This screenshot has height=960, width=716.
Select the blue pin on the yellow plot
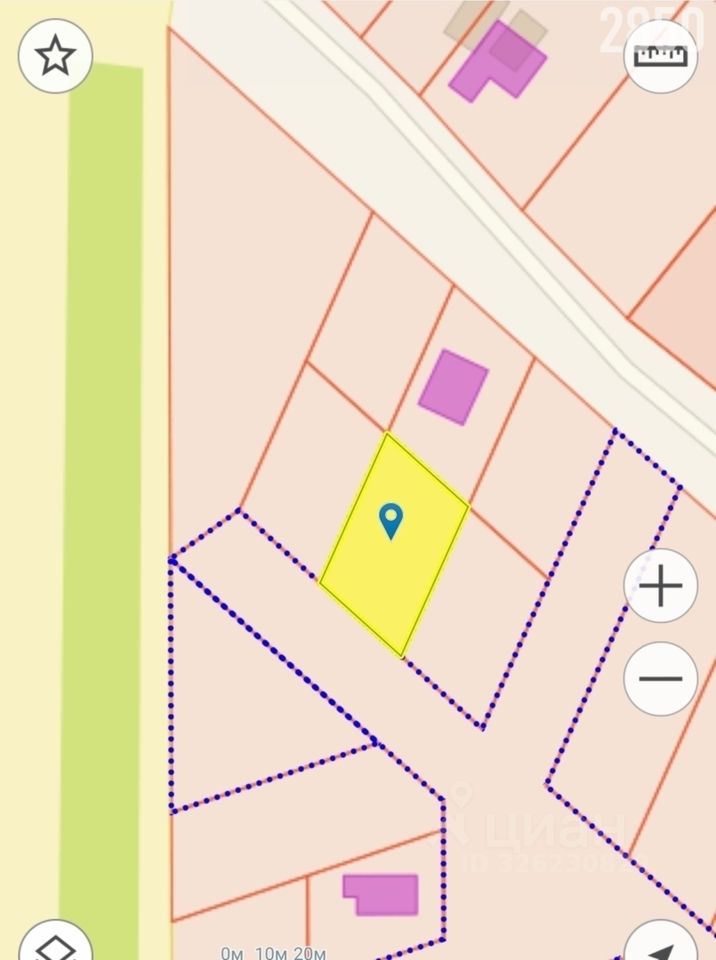tap(391, 520)
